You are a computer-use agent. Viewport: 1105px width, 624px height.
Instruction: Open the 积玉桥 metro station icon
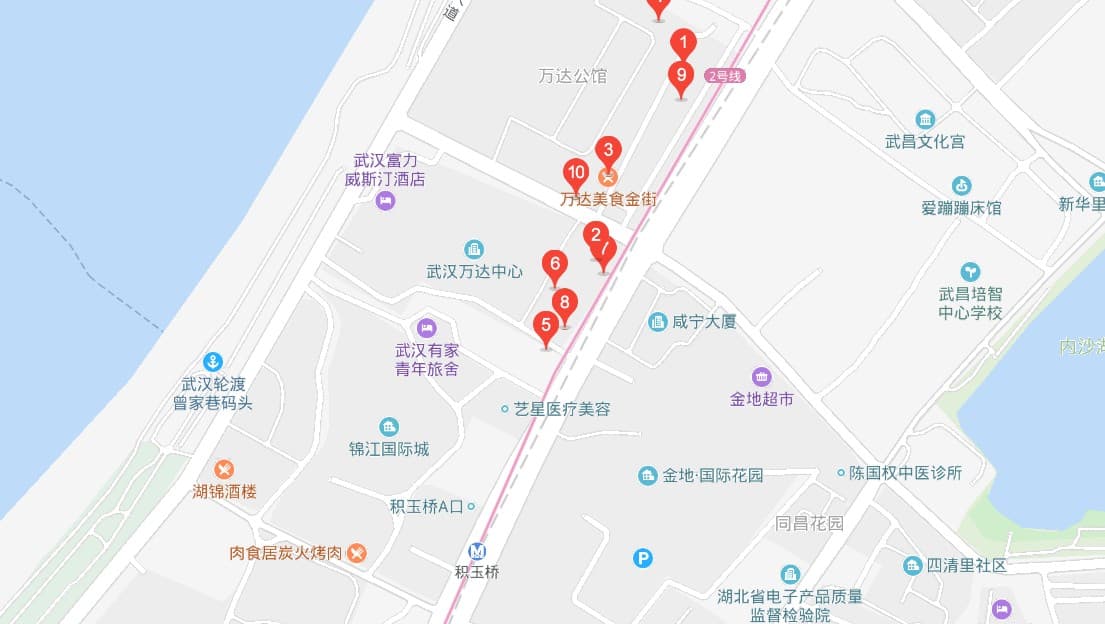(479, 551)
